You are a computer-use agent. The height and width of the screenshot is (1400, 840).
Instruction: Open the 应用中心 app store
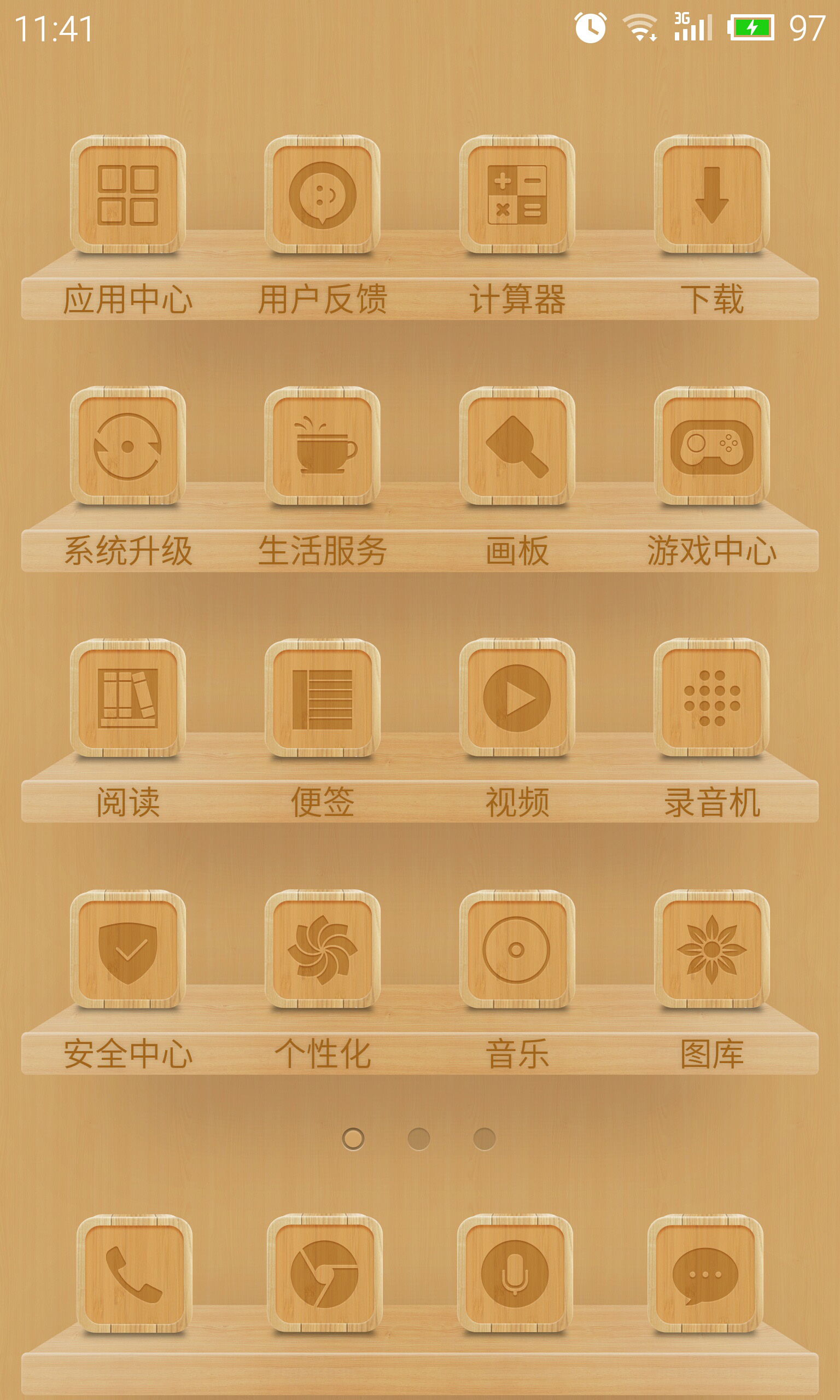coord(128,195)
